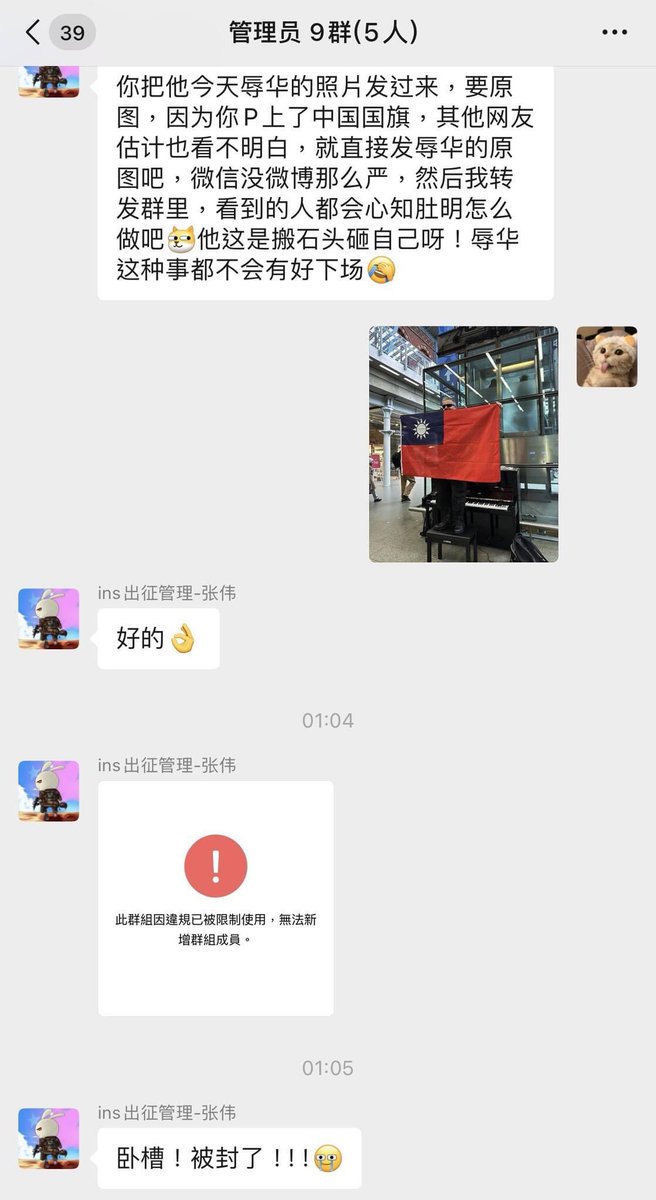The height and width of the screenshot is (1200, 656).
Task: Tap 张伟's avatar next to 卧槽！被封了 message
Action: pyautogui.click(x=48, y=1137)
